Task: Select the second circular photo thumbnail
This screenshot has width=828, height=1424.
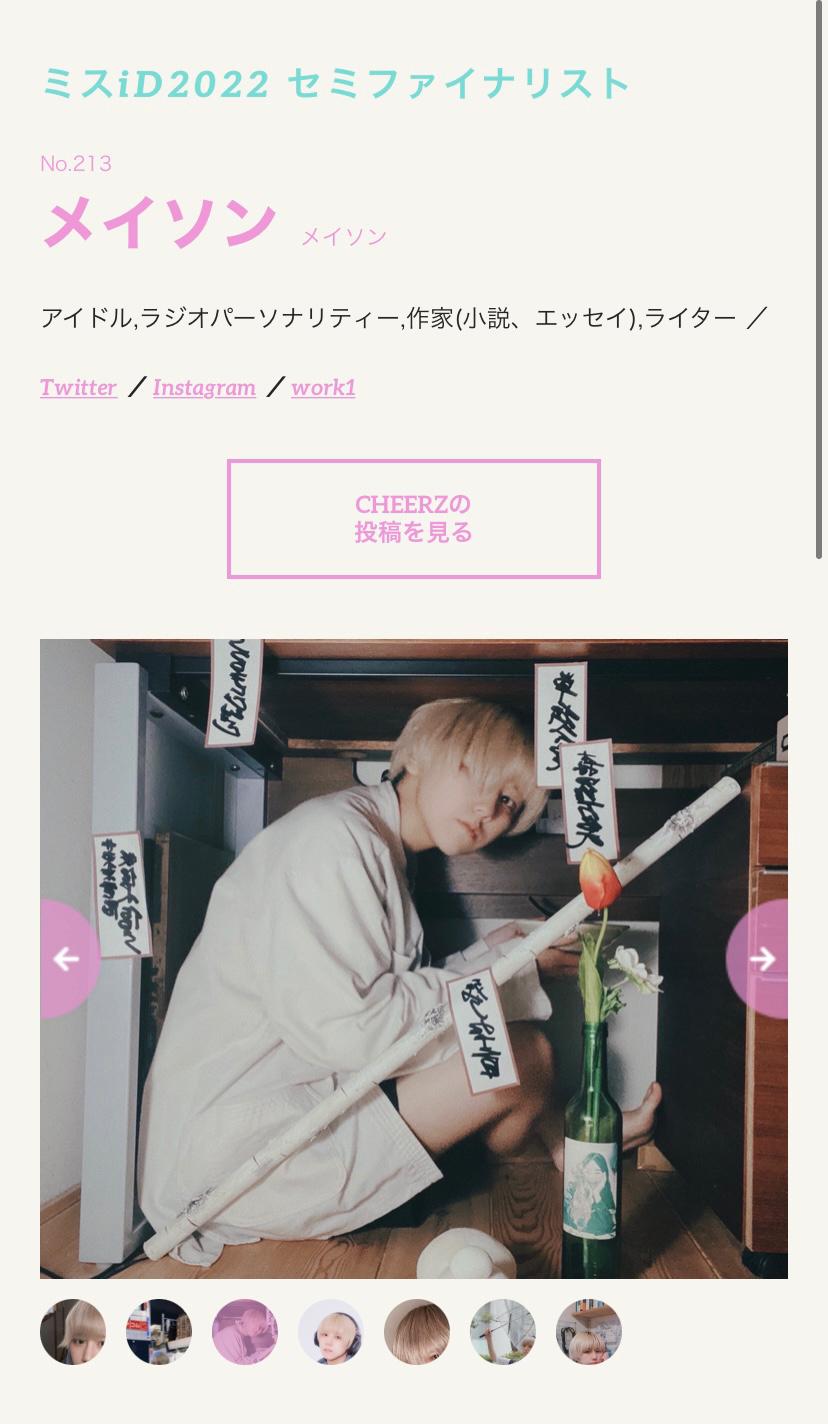Action: click(159, 1331)
